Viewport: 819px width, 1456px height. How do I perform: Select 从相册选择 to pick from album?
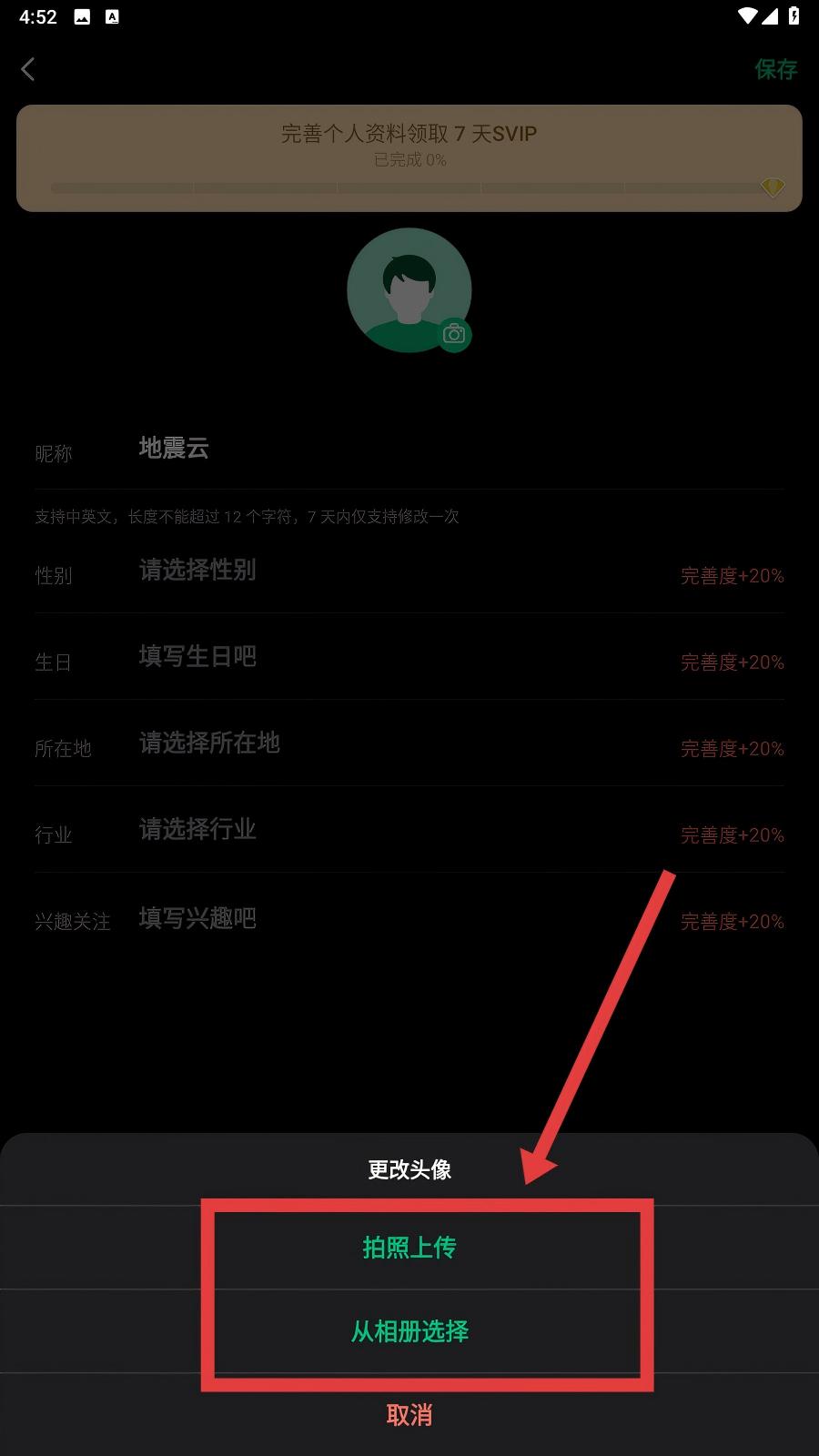[x=409, y=1331]
